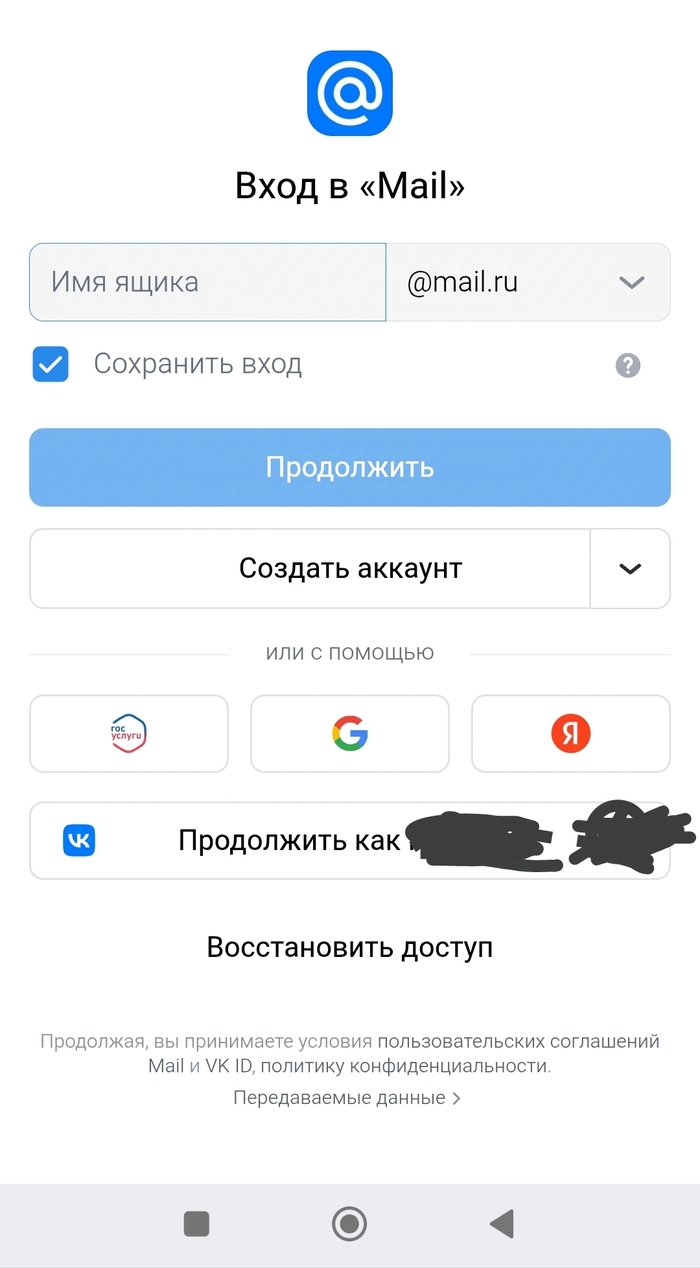Open Восстановить доступ
This screenshot has width=700, height=1268.
(350, 947)
